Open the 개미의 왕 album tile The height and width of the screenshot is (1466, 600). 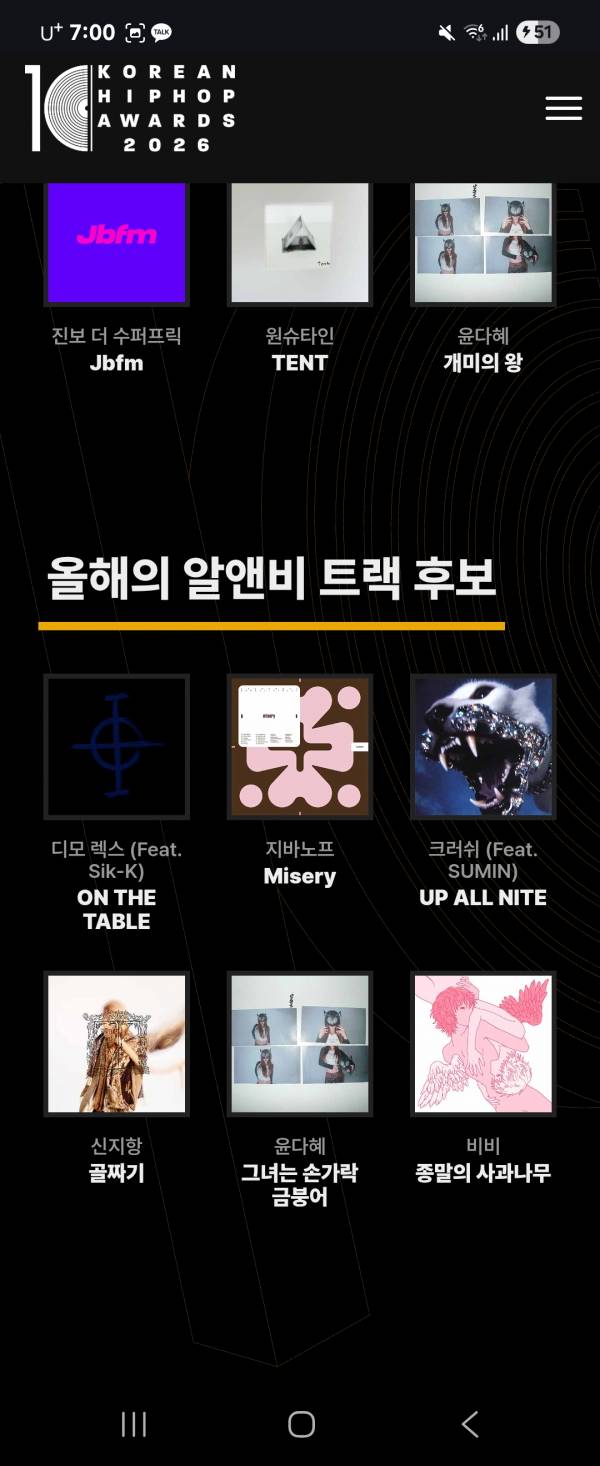tap(483, 243)
